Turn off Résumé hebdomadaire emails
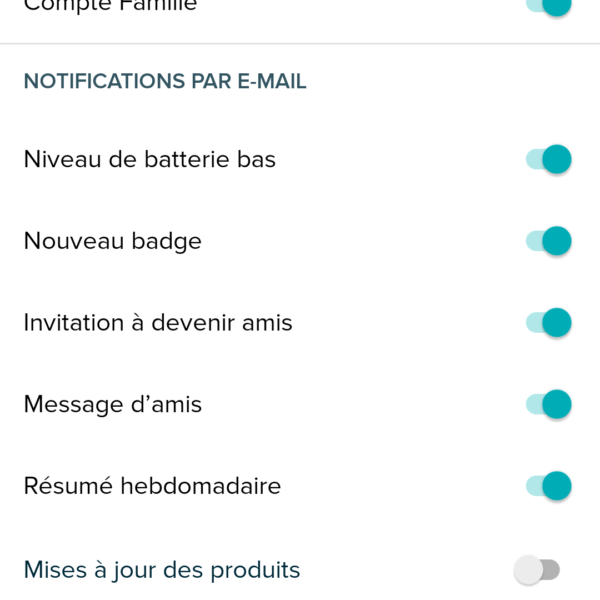The height and width of the screenshot is (600, 600). (x=549, y=486)
